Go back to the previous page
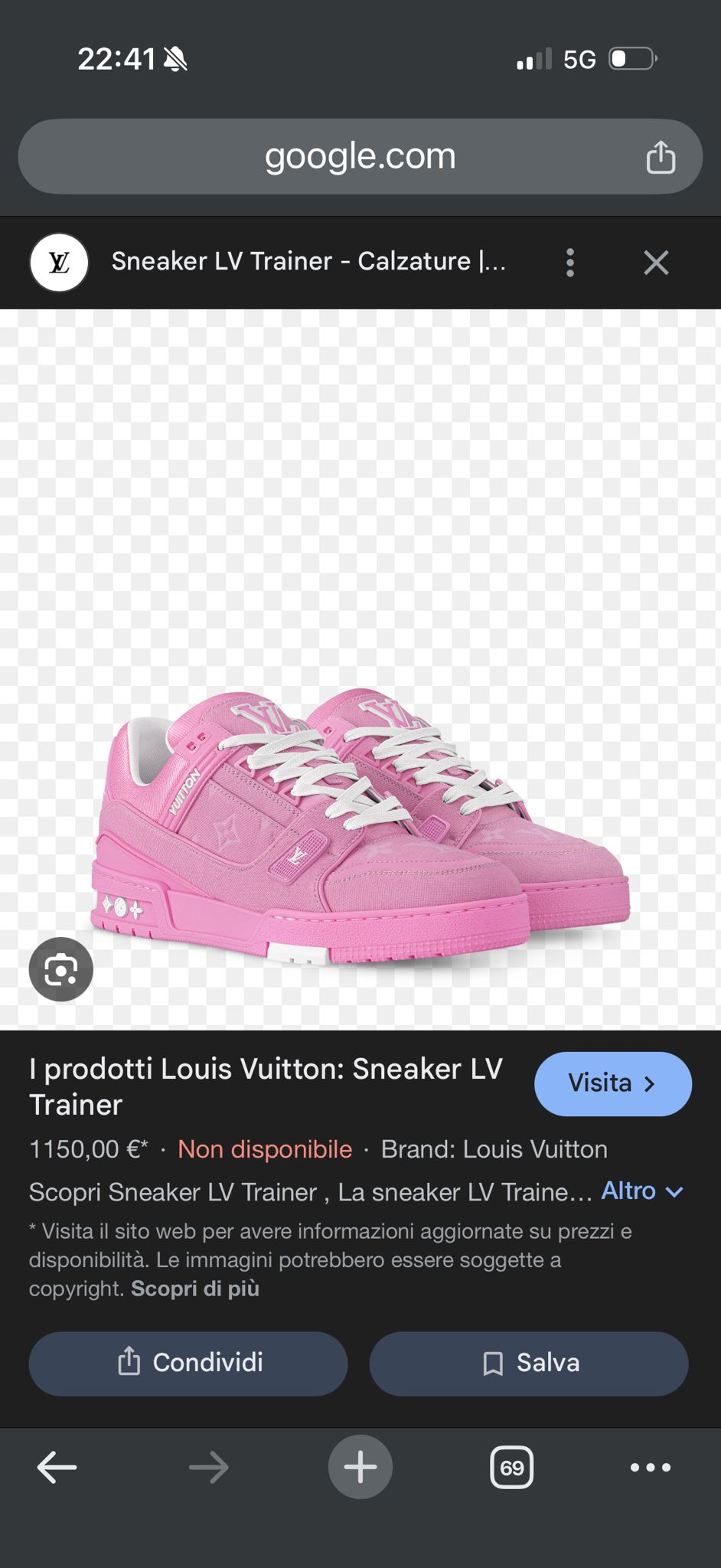The image size is (721, 1568). click(57, 1467)
